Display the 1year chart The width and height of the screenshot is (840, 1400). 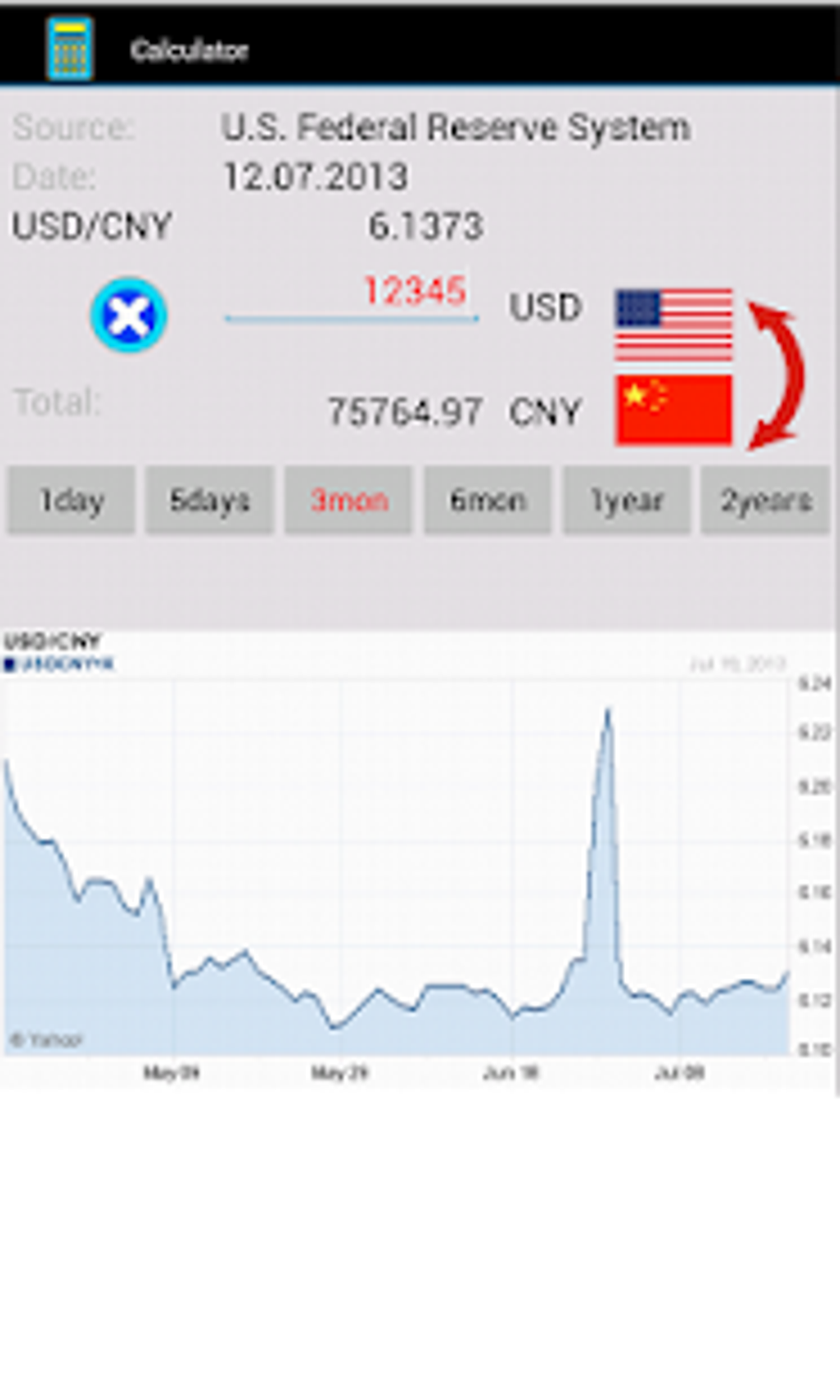tap(627, 500)
